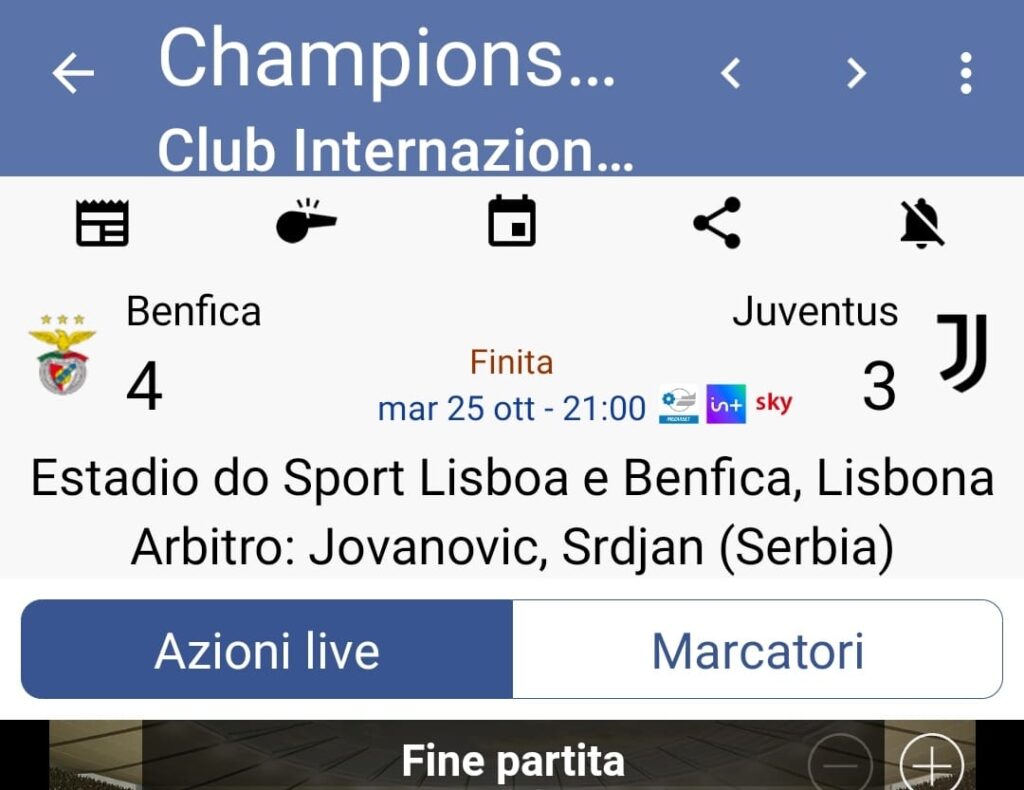Image resolution: width=1024 pixels, height=790 pixels.
Task: Switch to the Marcatori tab
Action: (x=757, y=650)
